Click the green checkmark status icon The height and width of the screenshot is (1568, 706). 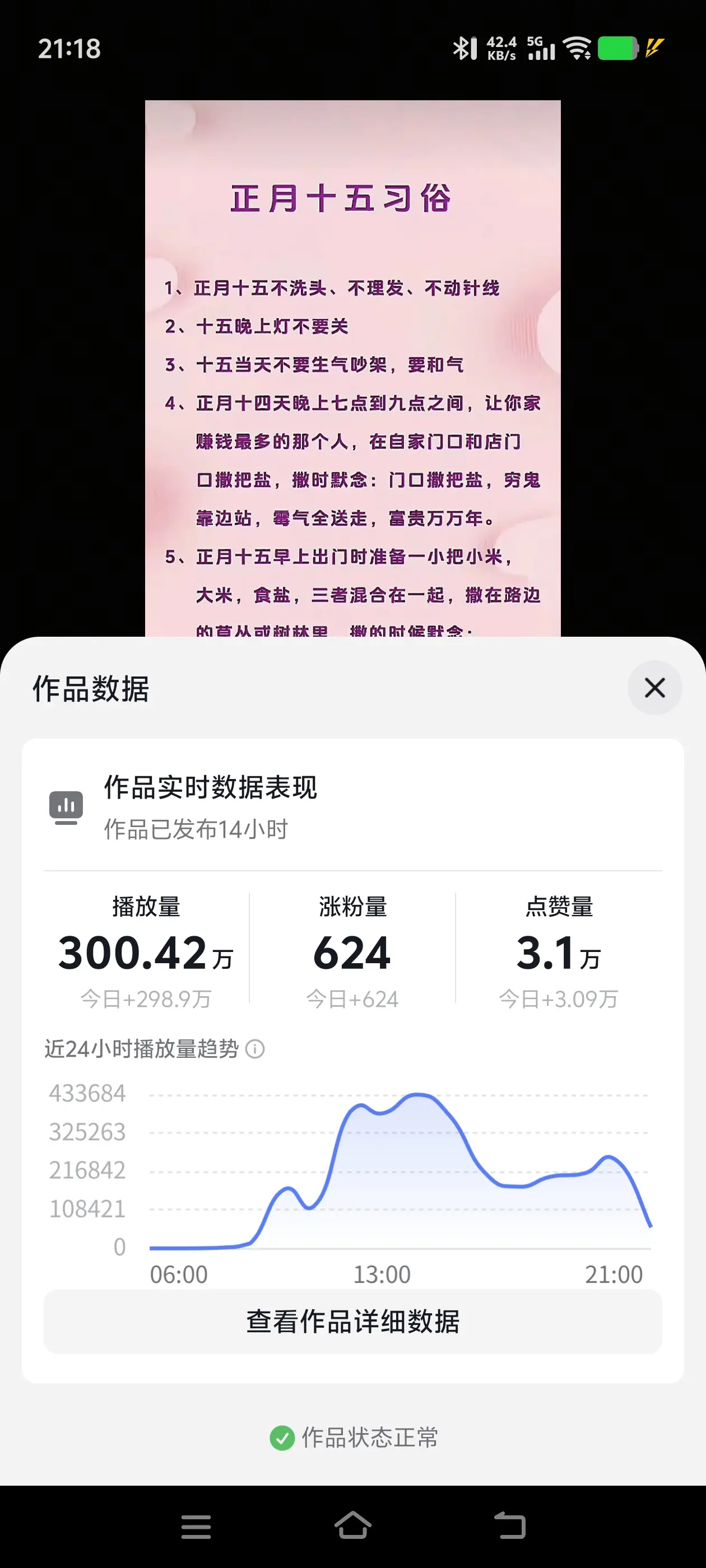282,1438
